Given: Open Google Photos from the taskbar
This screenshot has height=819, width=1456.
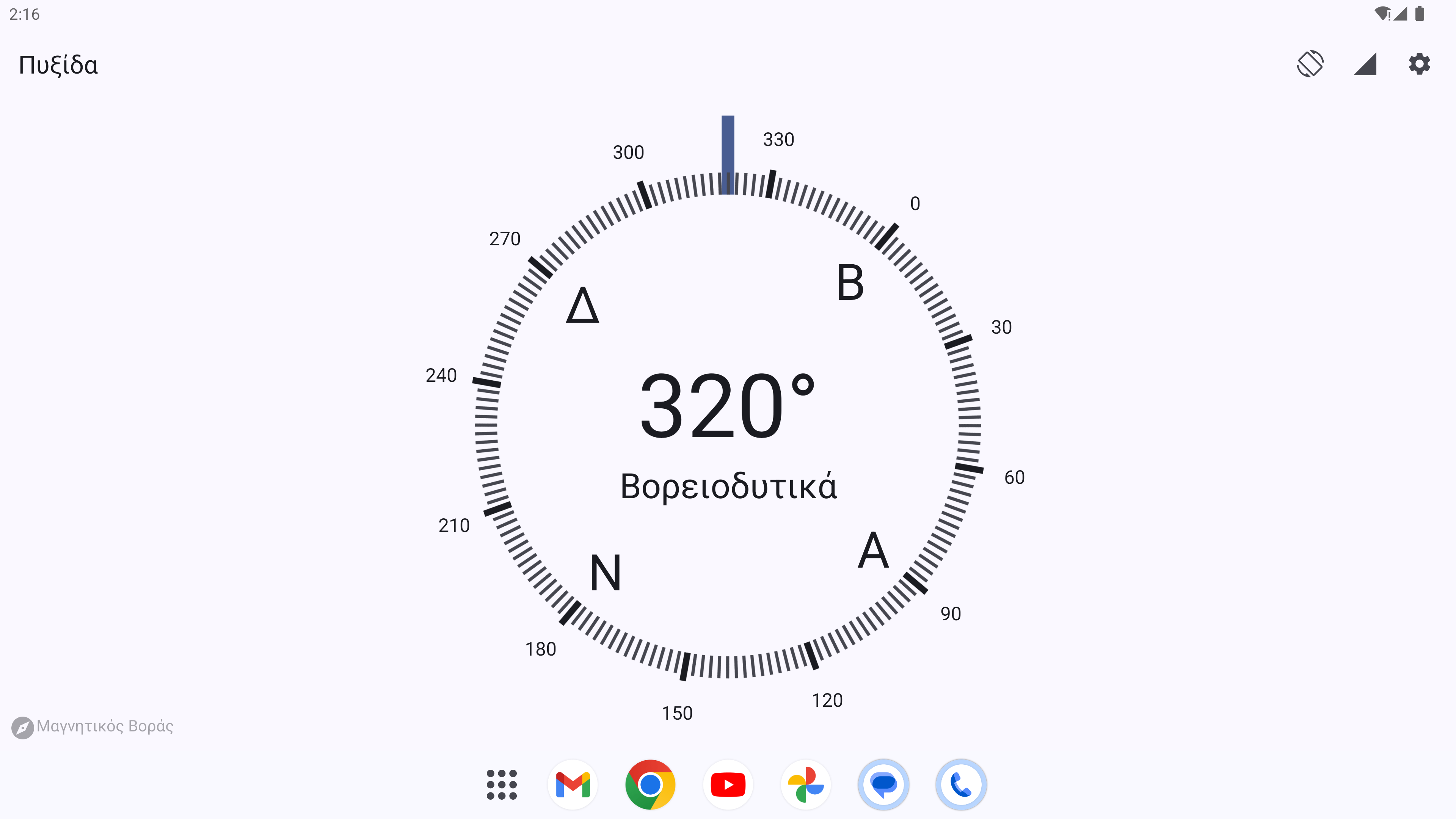Looking at the screenshot, I should point(805,784).
